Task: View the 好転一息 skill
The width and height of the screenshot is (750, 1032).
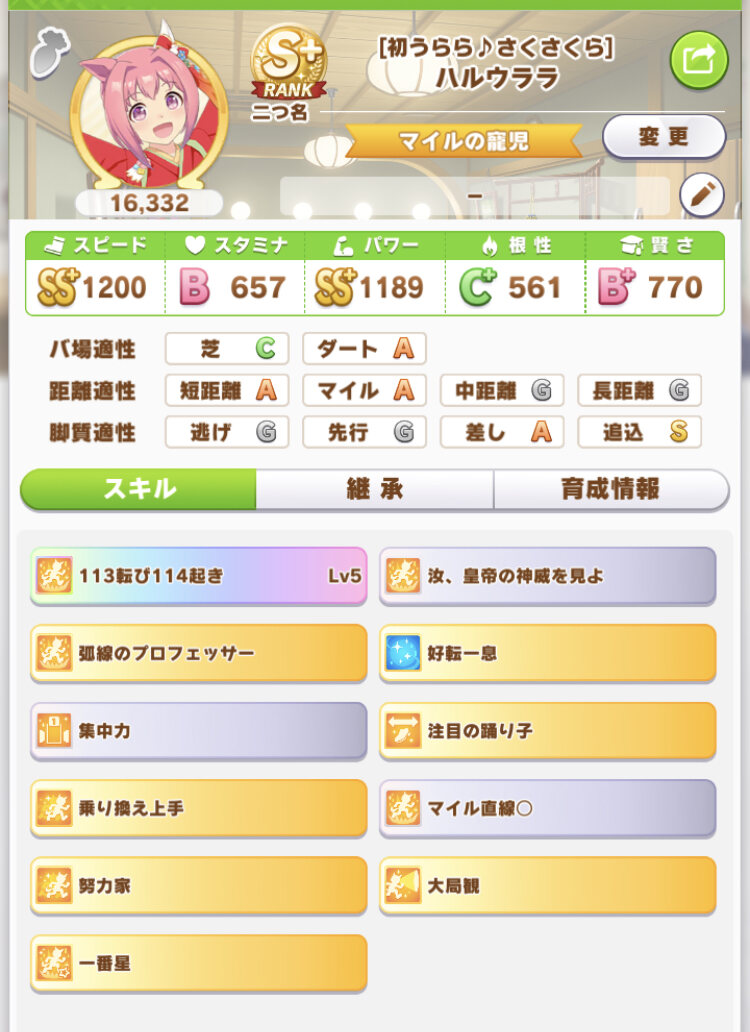Action: point(547,653)
